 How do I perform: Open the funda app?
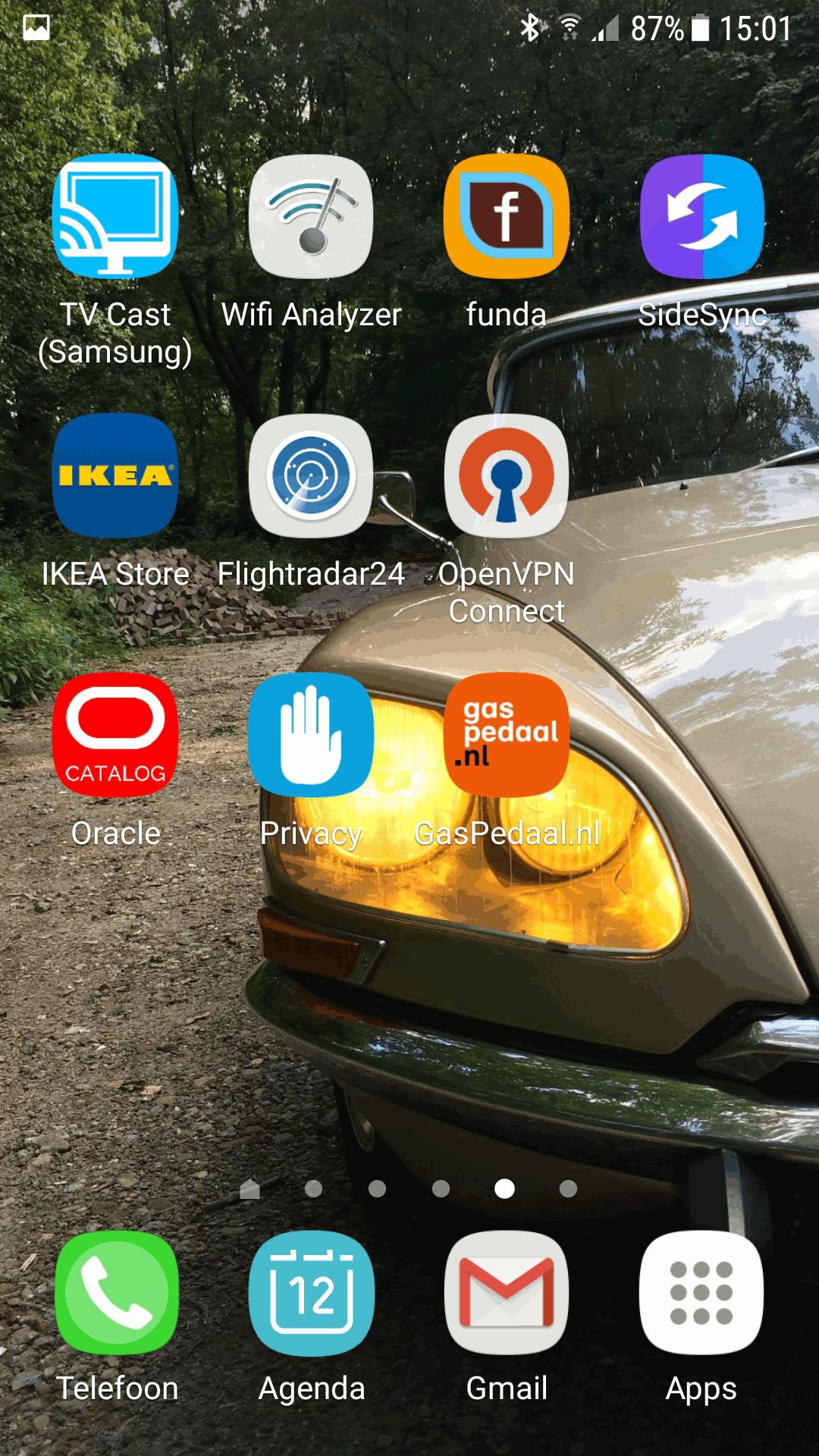click(507, 217)
